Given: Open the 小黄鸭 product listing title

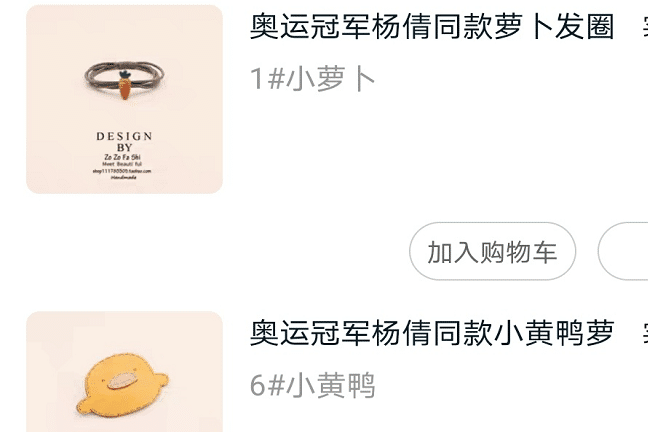Looking at the screenshot, I should pos(432,333).
